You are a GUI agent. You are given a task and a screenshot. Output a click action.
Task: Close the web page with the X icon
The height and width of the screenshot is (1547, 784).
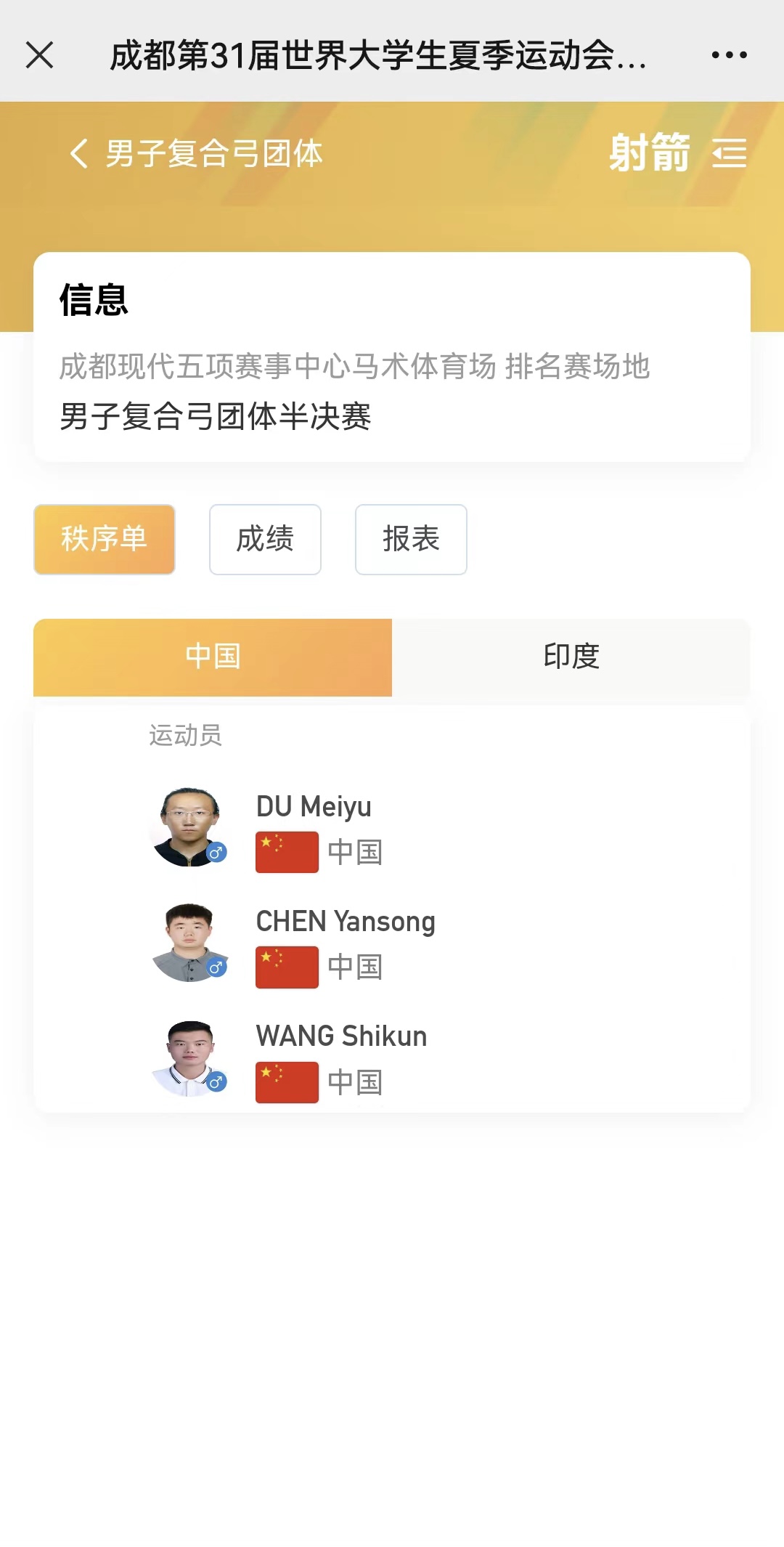pos(39,54)
